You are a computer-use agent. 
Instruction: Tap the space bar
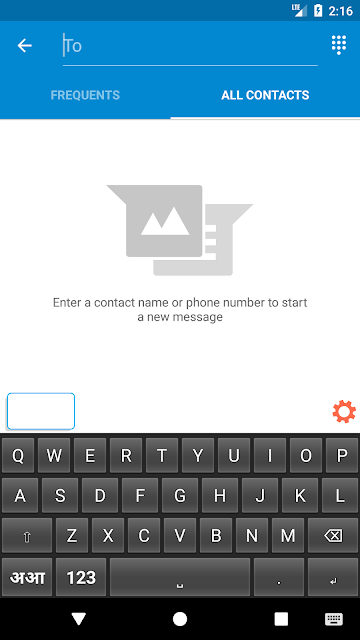pyautogui.click(x=180, y=577)
